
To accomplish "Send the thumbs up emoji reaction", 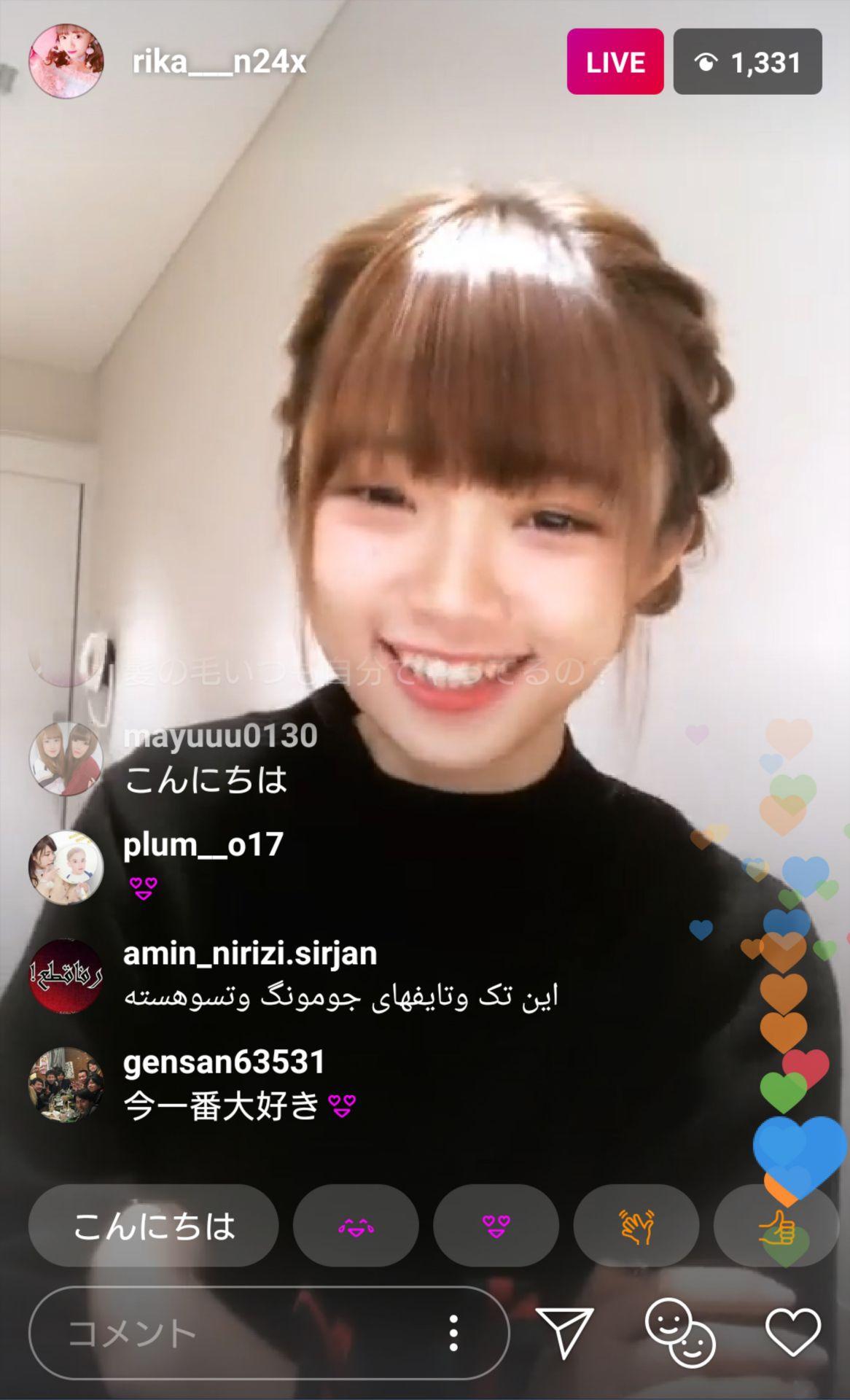I will pyautogui.click(x=776, y=1226).
